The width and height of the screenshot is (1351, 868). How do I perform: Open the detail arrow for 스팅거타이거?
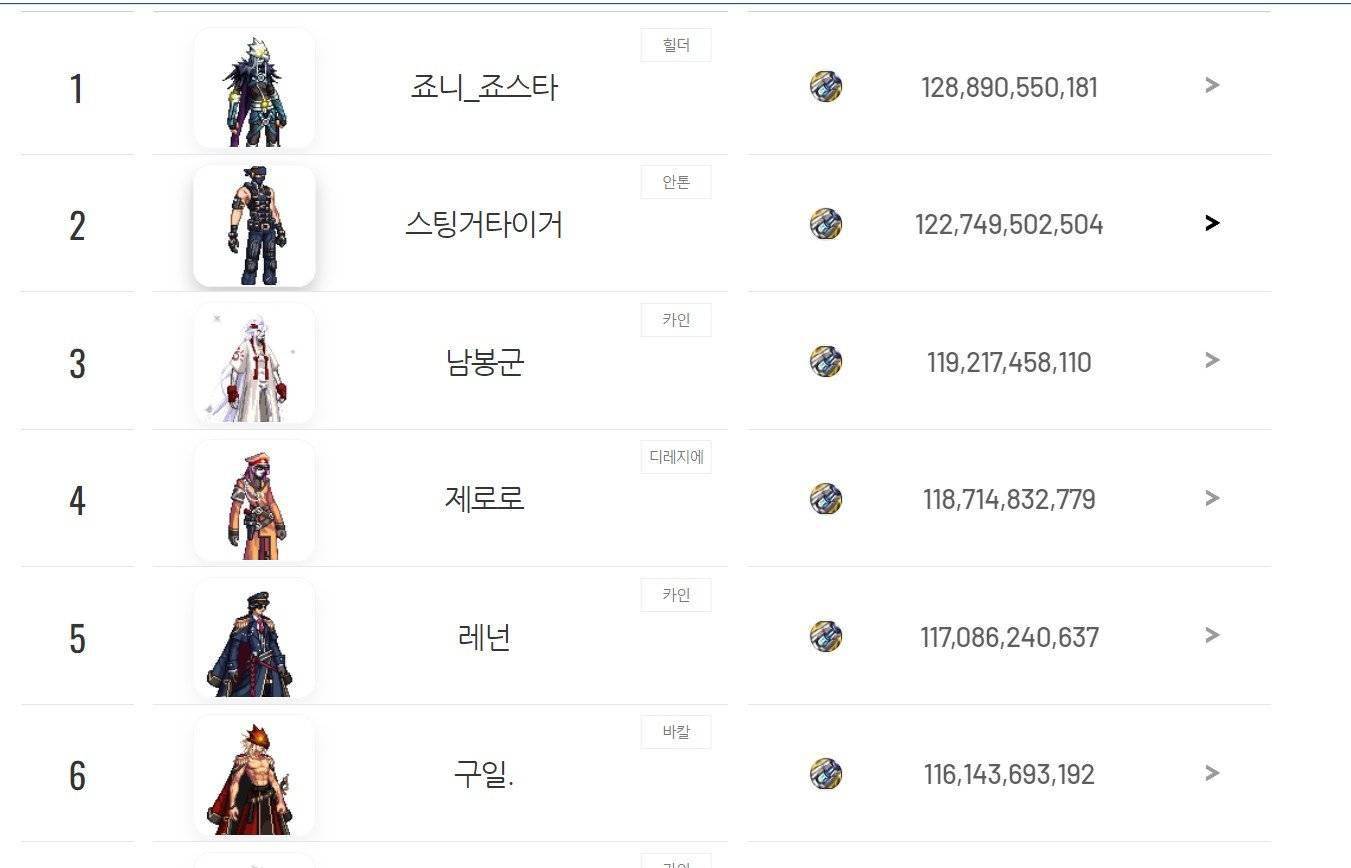pyautogui.click(x=1212, y=223)
